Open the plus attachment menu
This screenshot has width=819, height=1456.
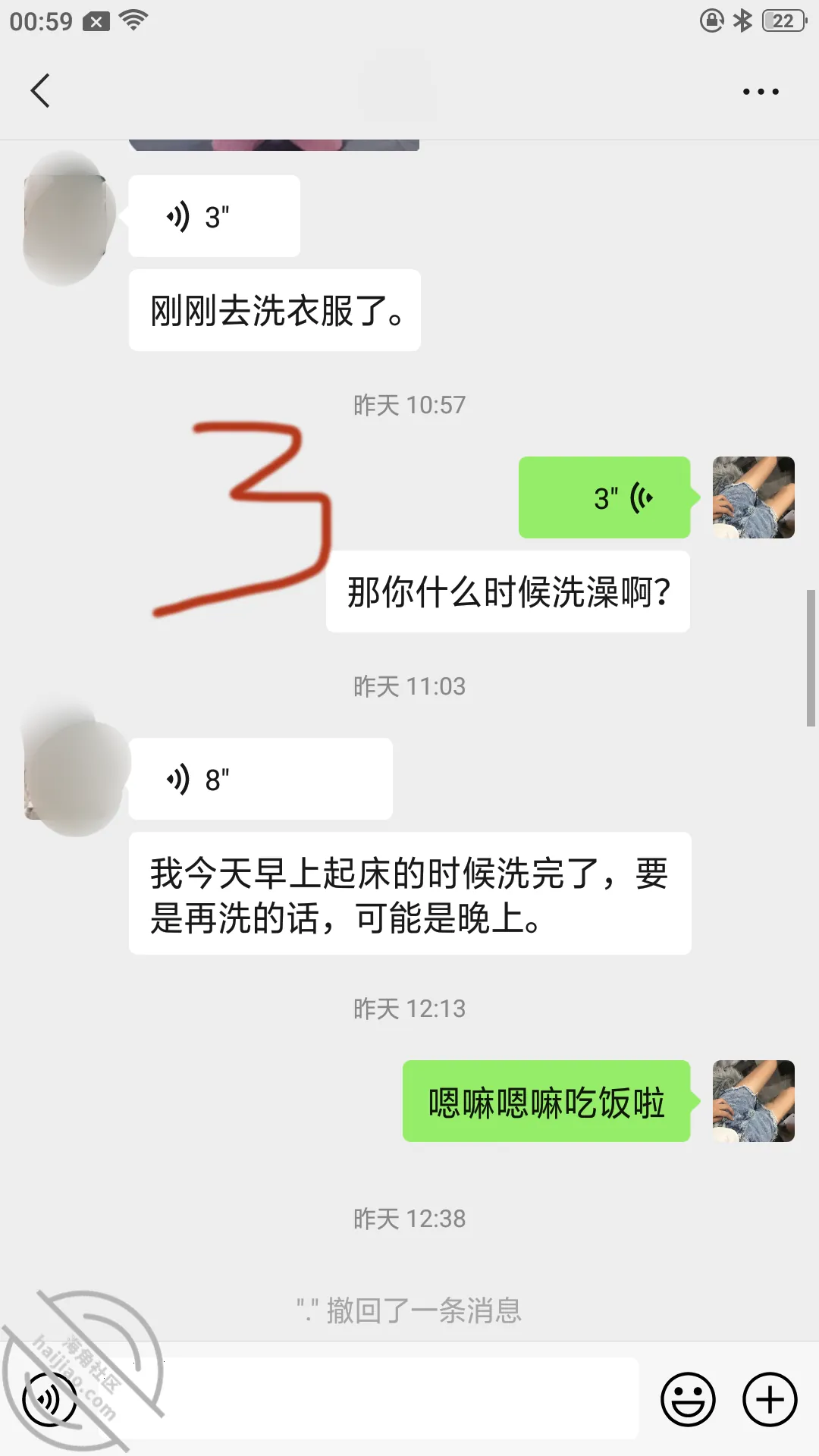pyautogui.click(x=770, y=1399)
